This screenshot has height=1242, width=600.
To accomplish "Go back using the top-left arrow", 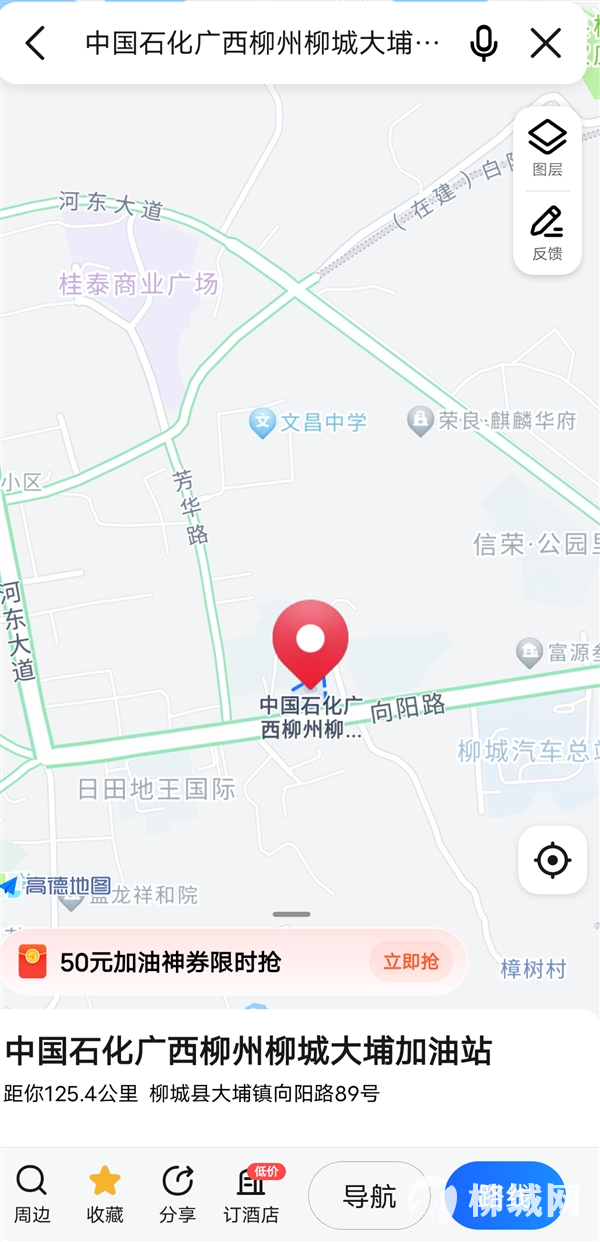I will 35,43.
